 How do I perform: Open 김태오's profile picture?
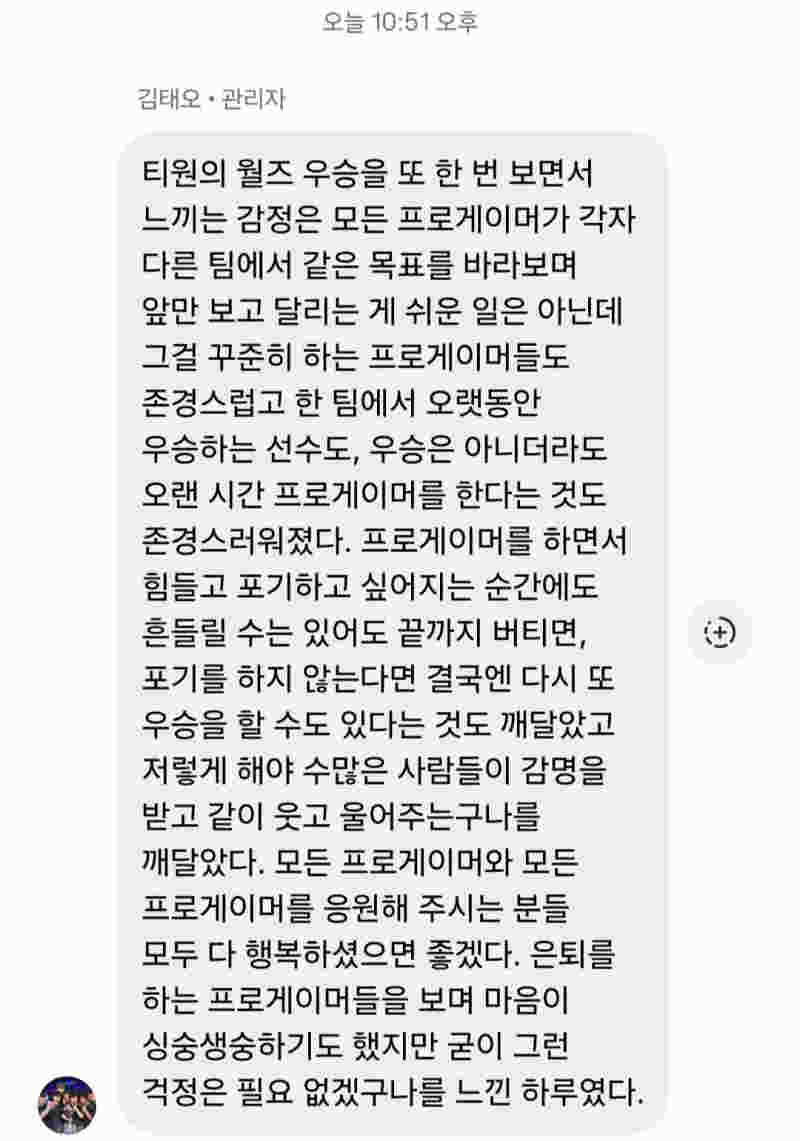click(67, 1105)
